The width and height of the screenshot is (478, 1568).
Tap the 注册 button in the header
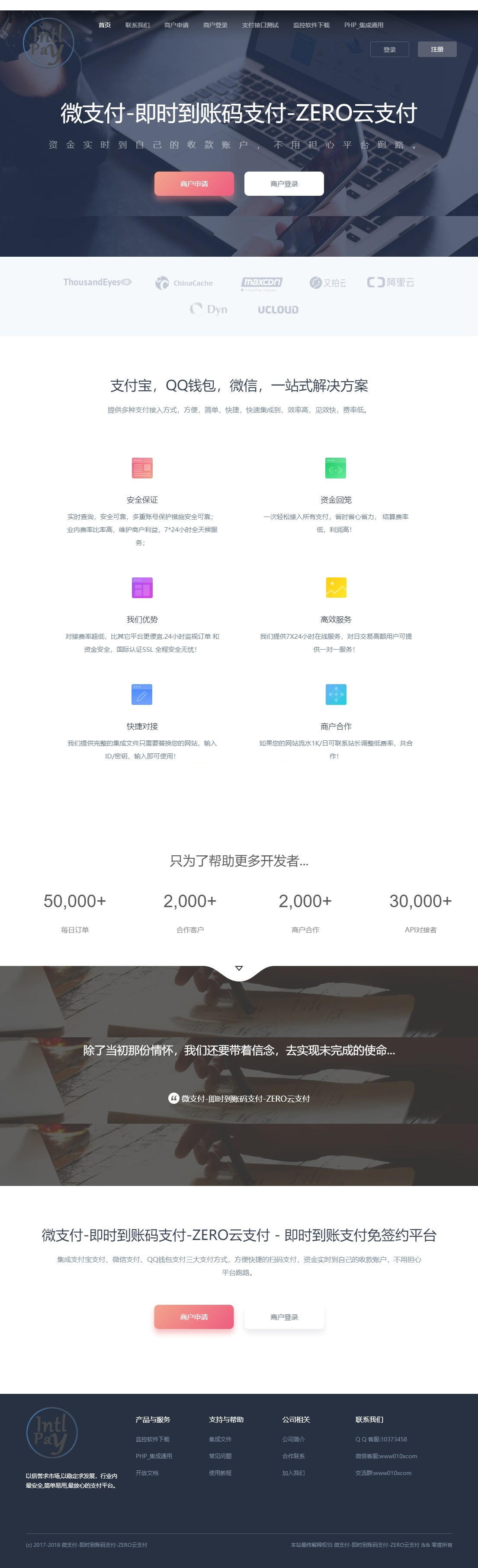436,49
